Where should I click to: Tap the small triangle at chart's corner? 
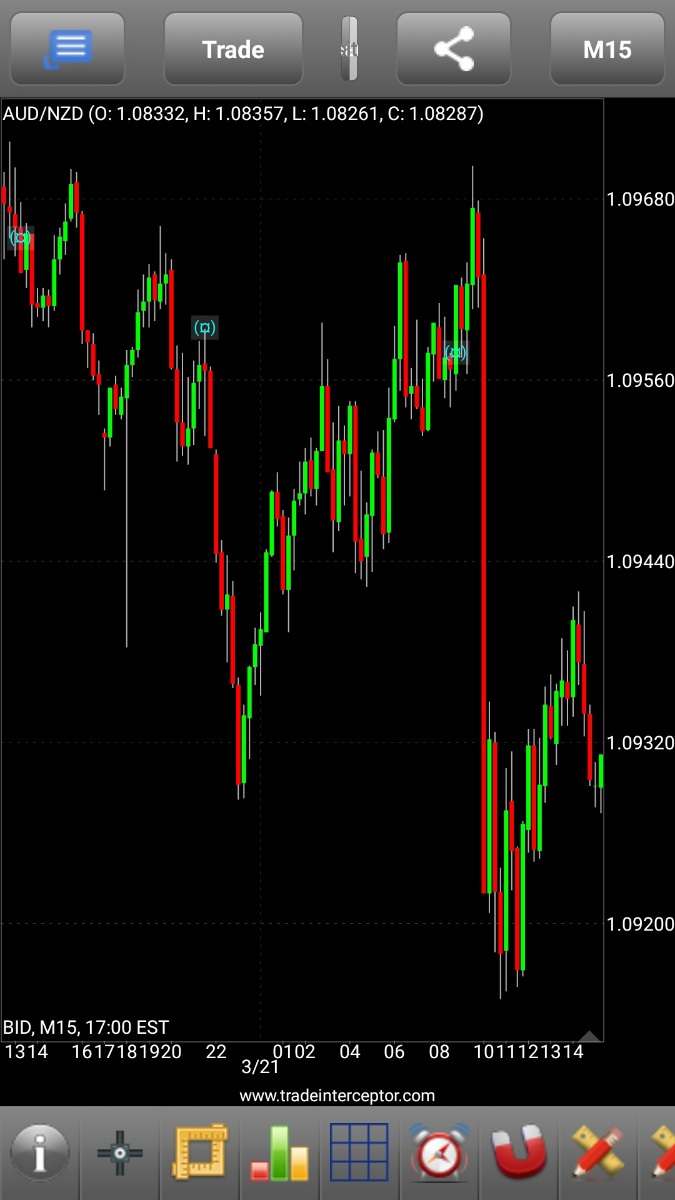pos(590,1036)
